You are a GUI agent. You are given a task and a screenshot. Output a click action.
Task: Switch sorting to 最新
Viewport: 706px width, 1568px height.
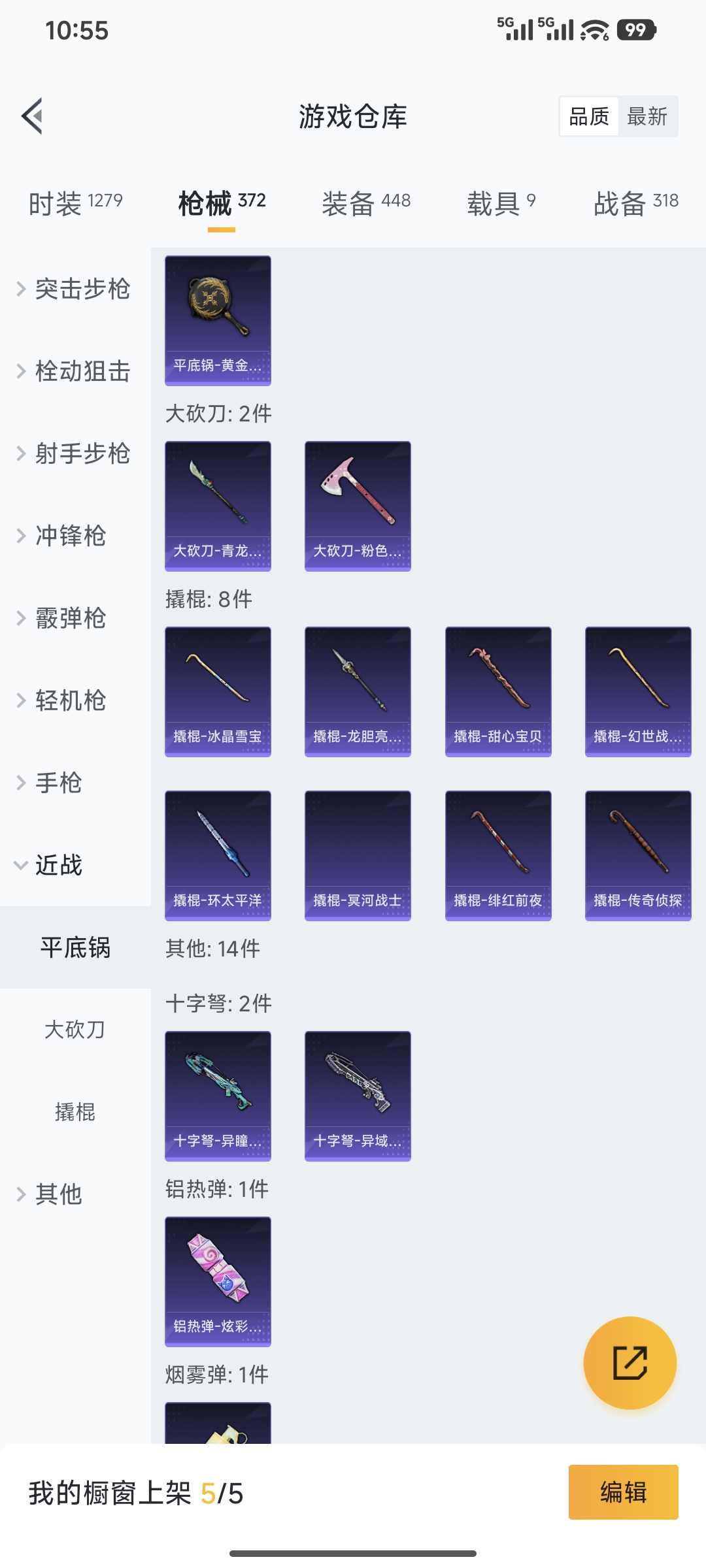tap(648, 116)
